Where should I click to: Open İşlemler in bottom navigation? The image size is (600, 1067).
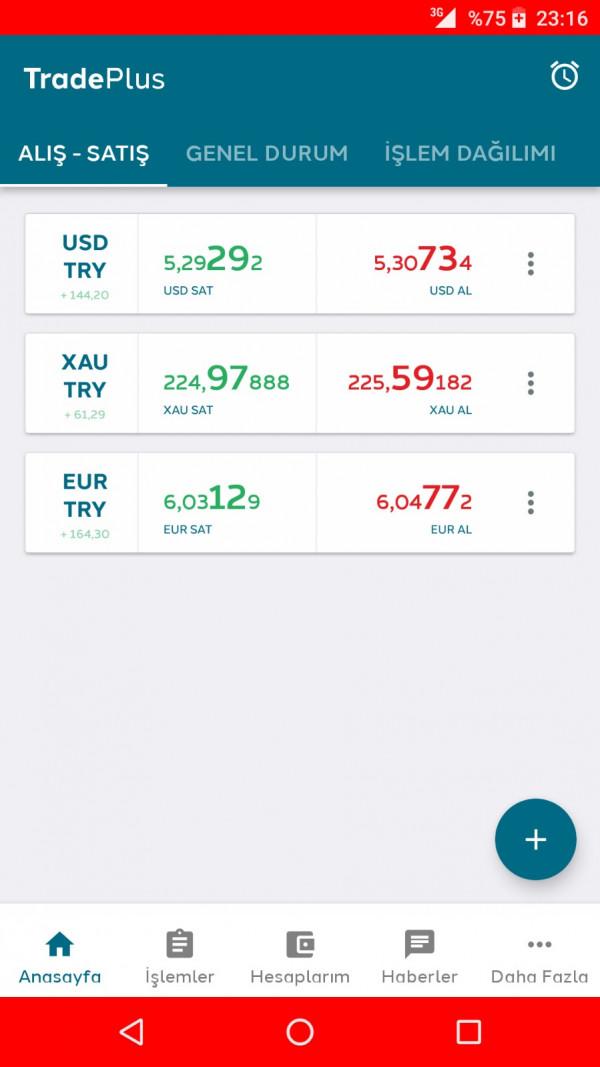point(180,958)
